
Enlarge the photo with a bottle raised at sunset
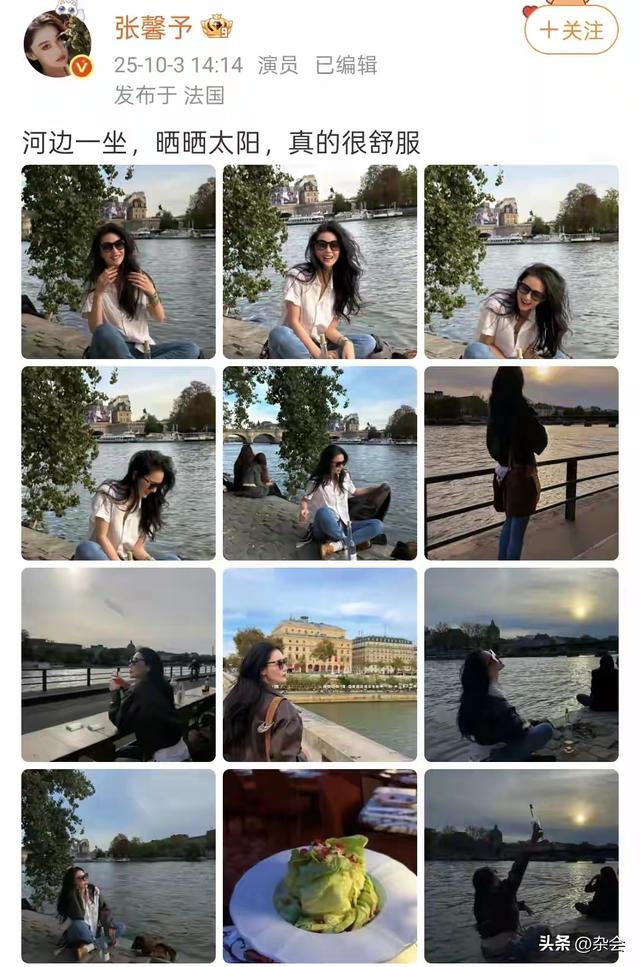pyautogui.click(x=521, y=865)
